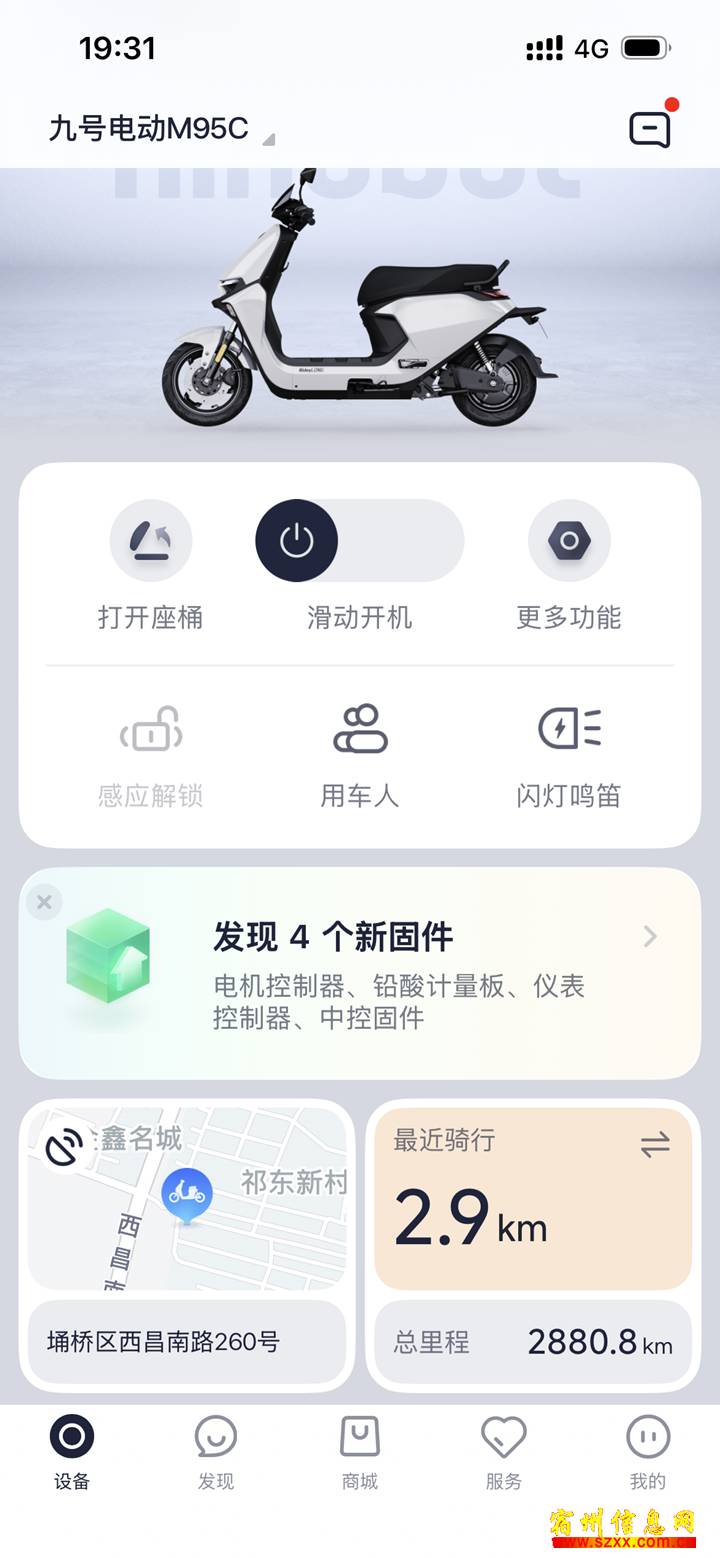Go to the 商城 store tab
This screenshot has height=1558, width=720.
[x=360, y=1452]
